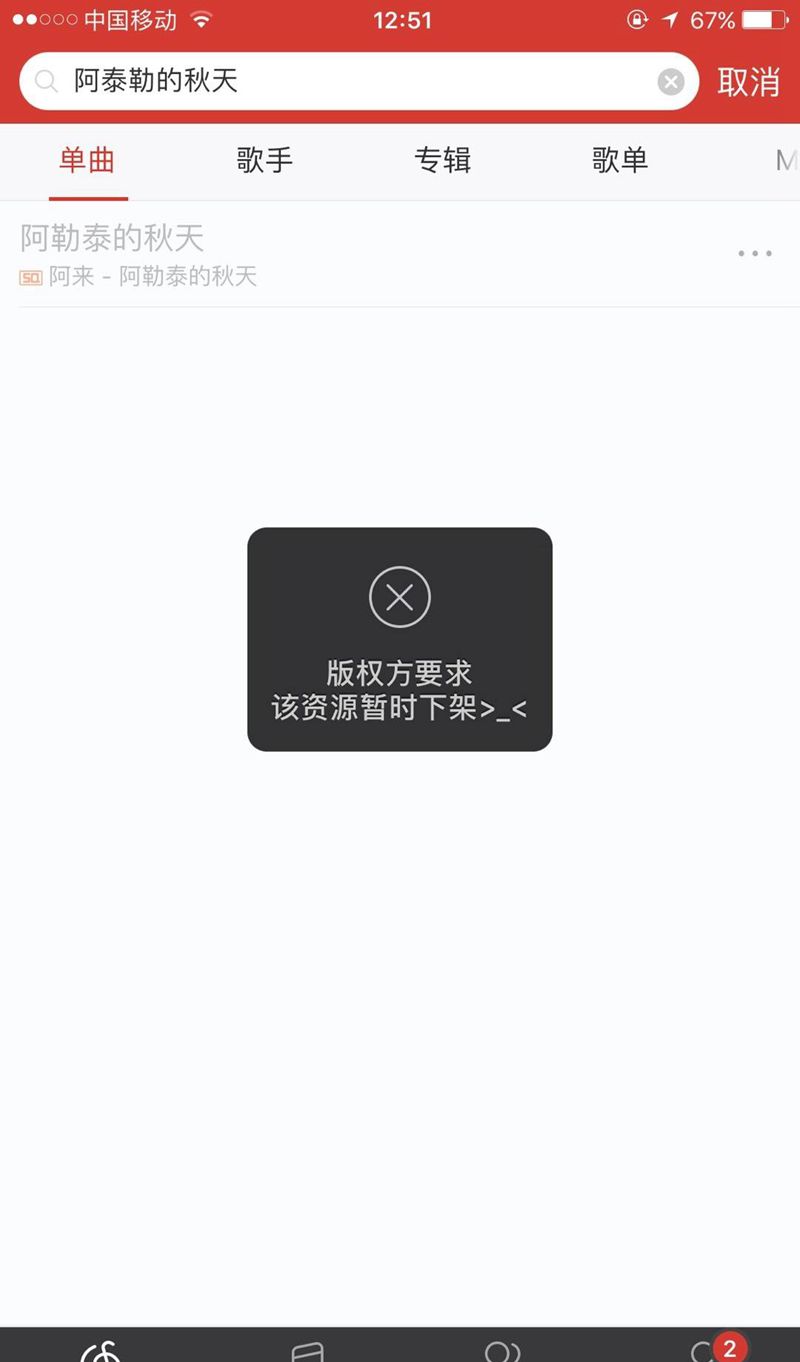Clear the search text
Viewport: 800px width, 1362px height.
[x=670, y=82]
